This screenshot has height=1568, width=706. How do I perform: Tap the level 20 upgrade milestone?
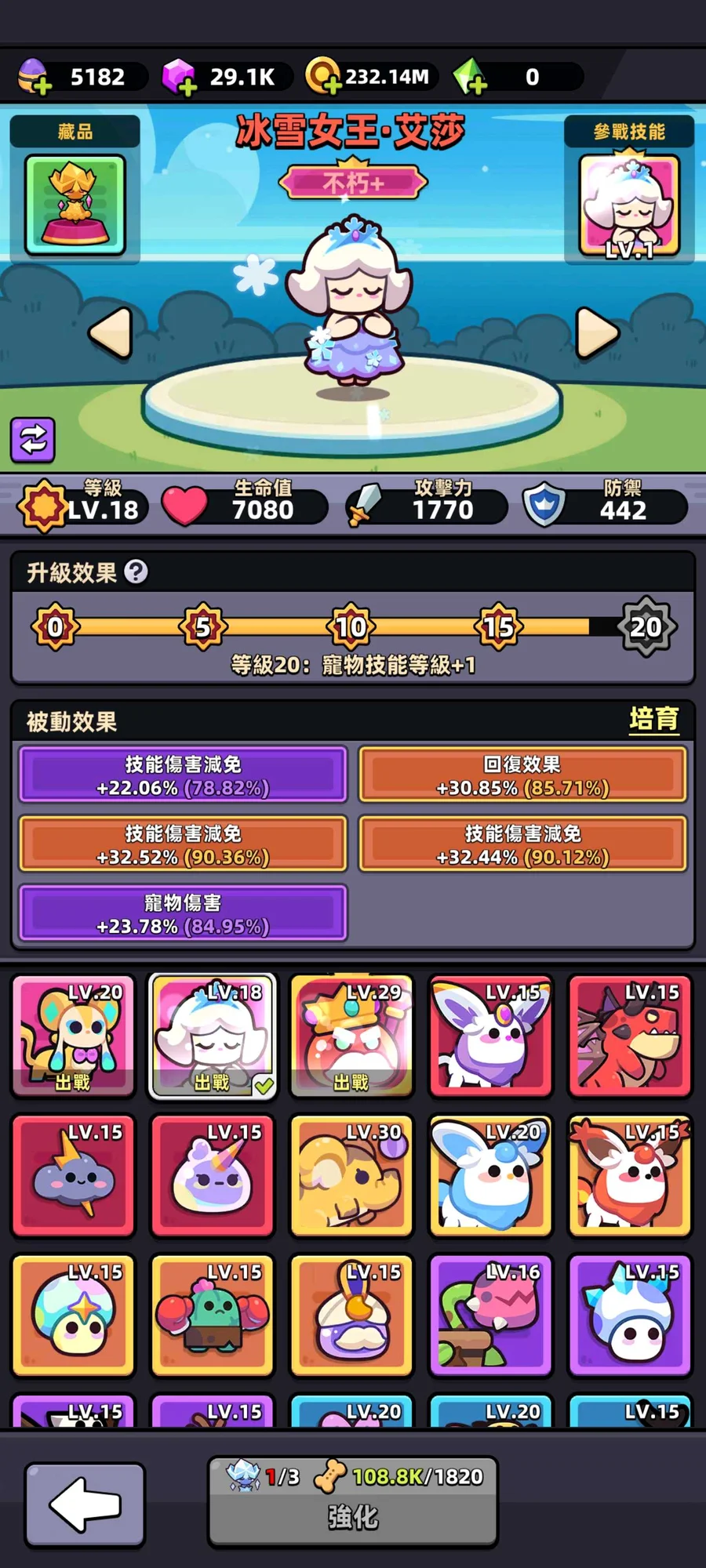(646, 626)
